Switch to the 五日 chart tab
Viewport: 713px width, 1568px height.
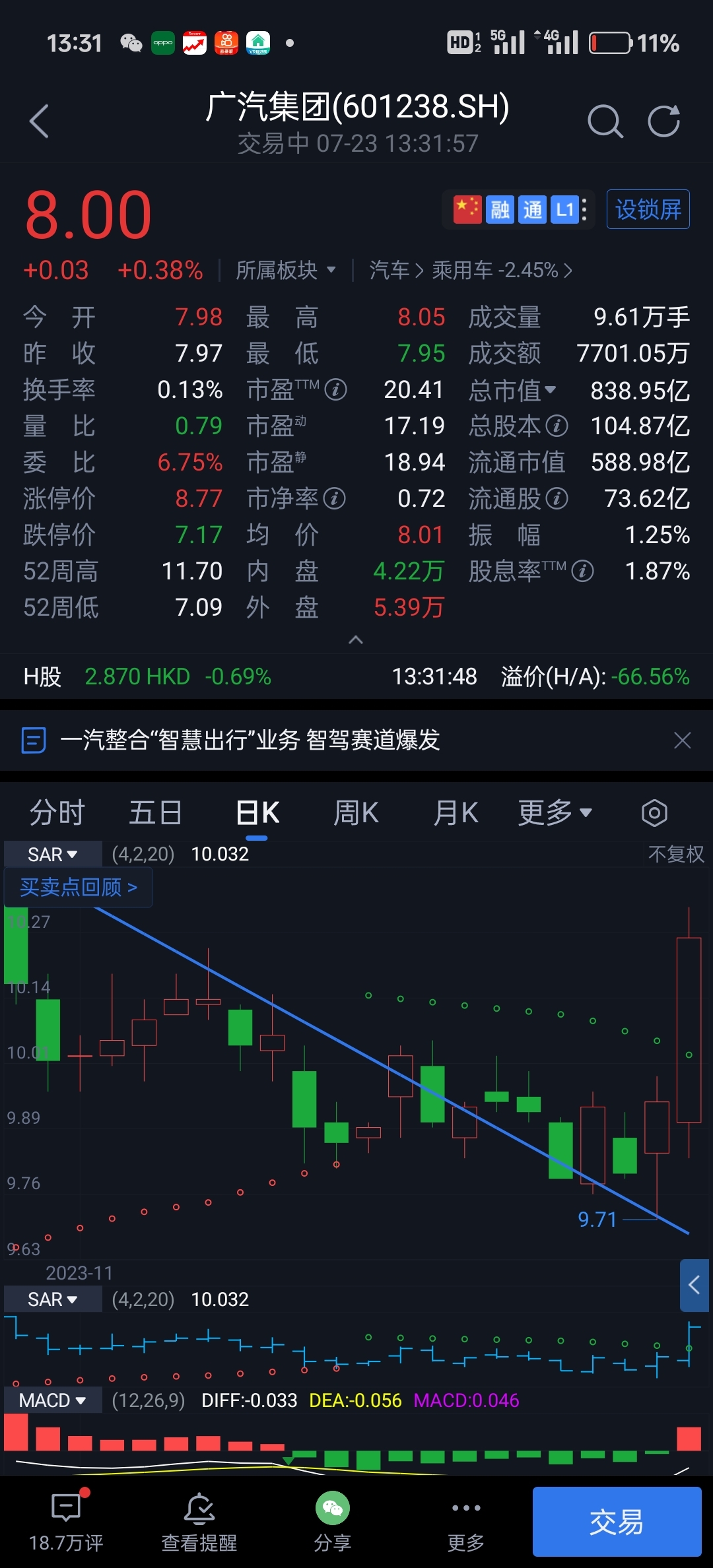click(155, 812)
